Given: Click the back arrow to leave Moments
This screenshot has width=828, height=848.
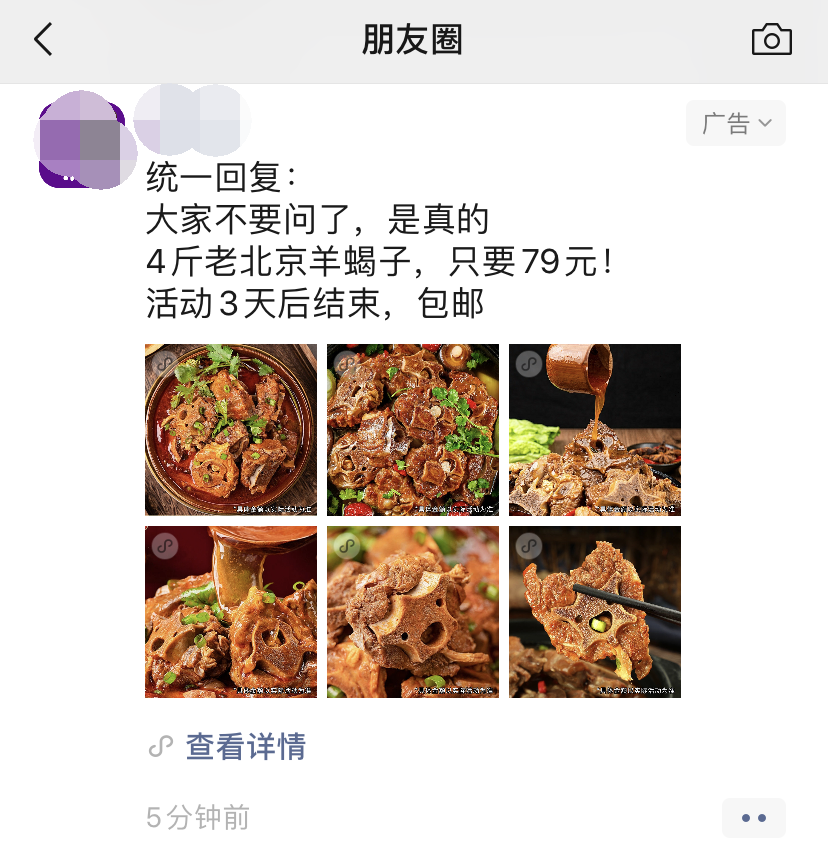Looking at the screenshot, I should pos(44,40).
